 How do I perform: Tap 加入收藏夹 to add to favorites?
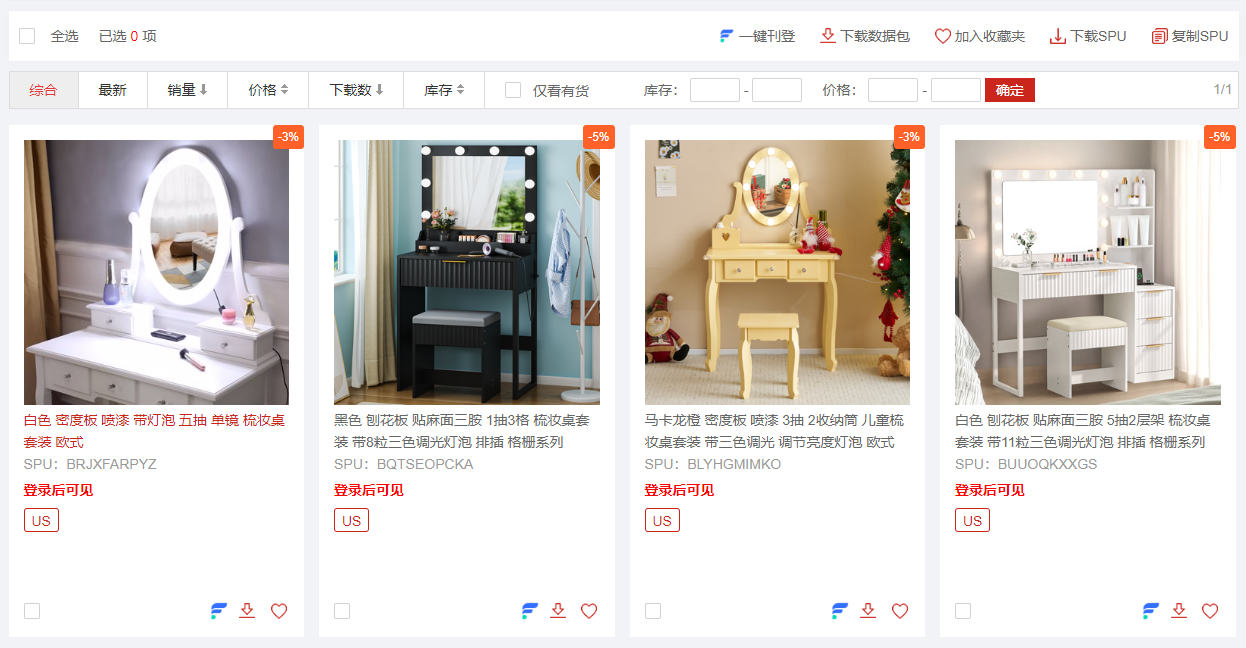click(979, 36)
